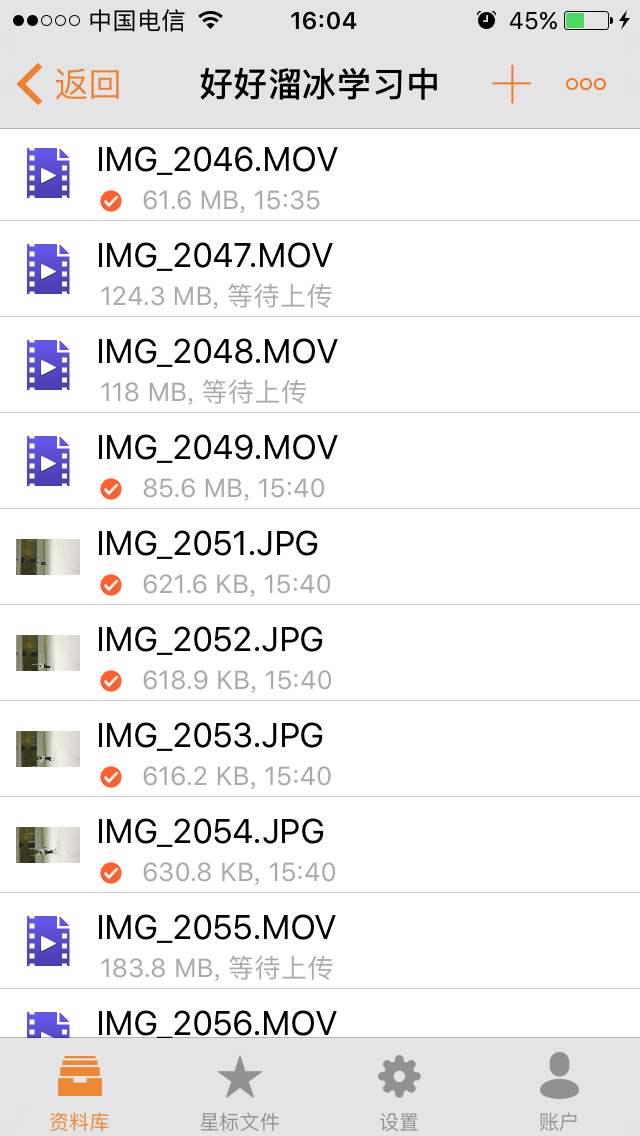
Task: Tap the plus icon to add files
Action: click(x=512, y=84)
